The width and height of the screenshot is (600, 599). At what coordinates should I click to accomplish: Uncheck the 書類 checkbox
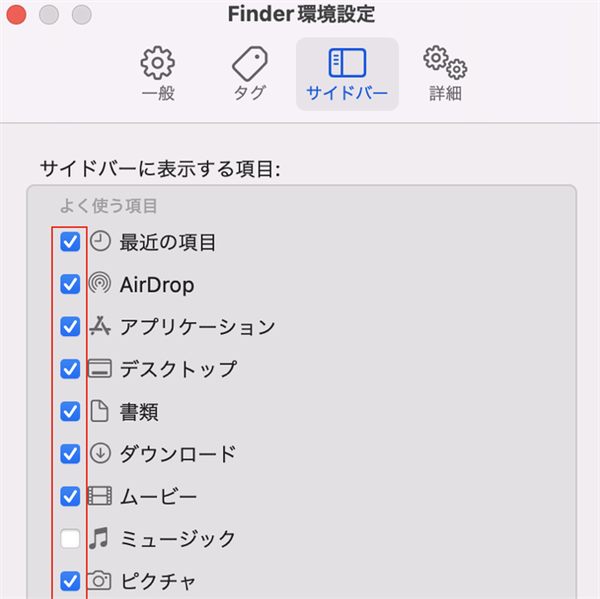click(x=70, y=411)
